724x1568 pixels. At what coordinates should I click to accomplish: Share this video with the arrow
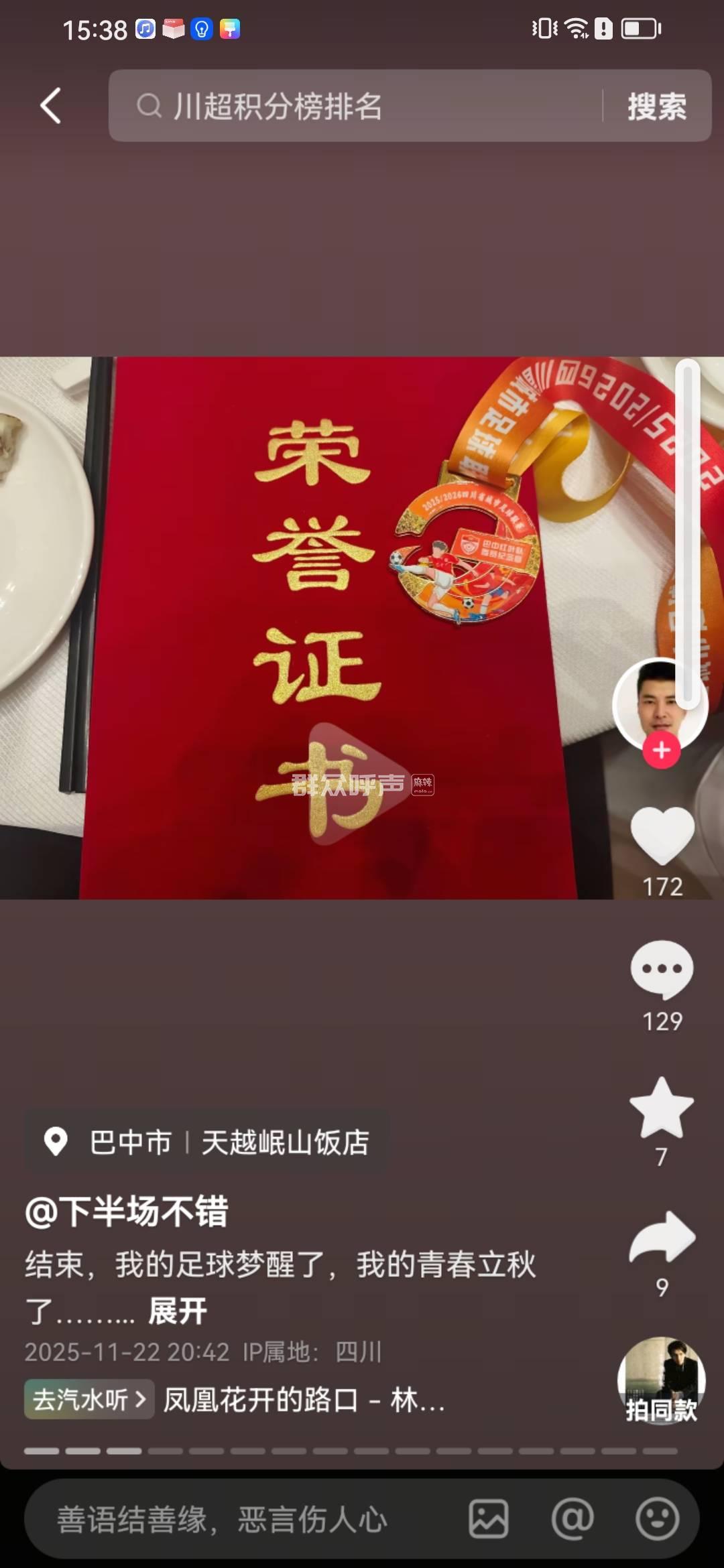point(662,1237)
